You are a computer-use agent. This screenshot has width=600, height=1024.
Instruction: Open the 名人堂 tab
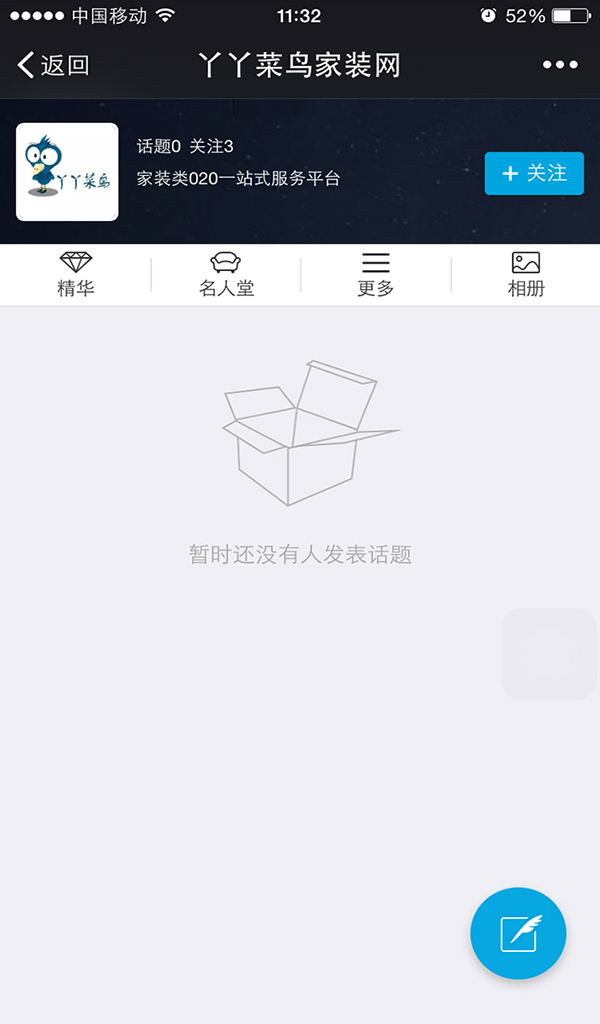point(226,275)
